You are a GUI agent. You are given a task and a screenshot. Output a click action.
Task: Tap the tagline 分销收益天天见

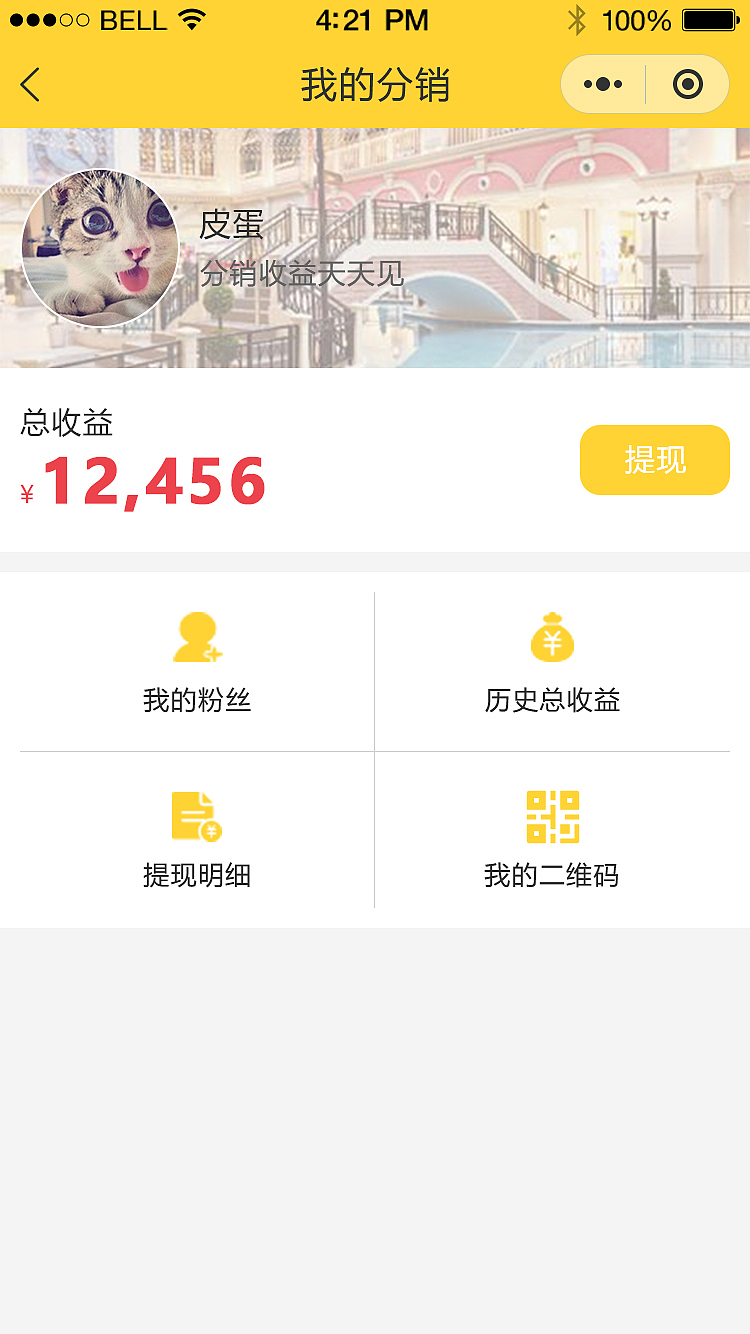pos(300,276)
